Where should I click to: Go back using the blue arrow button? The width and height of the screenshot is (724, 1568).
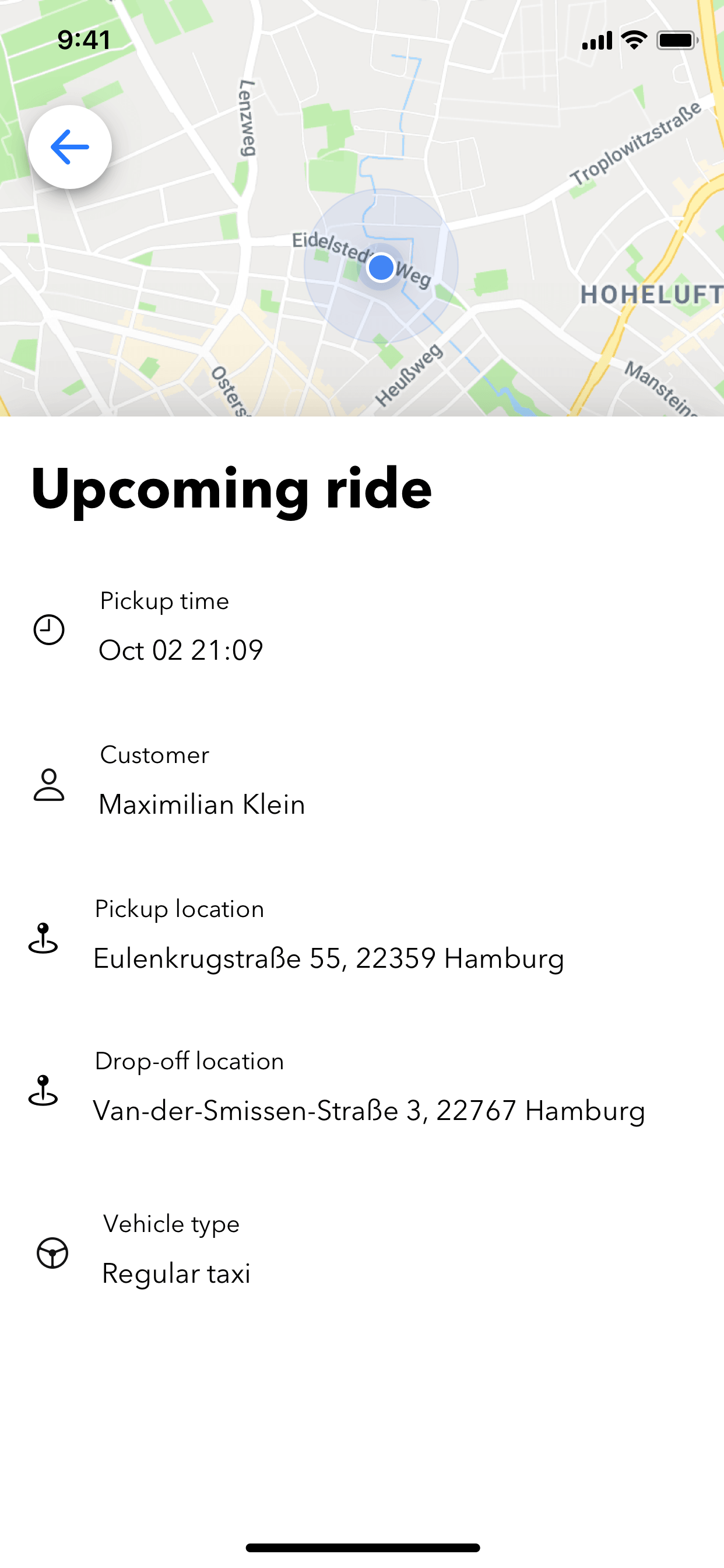[70, 148]
